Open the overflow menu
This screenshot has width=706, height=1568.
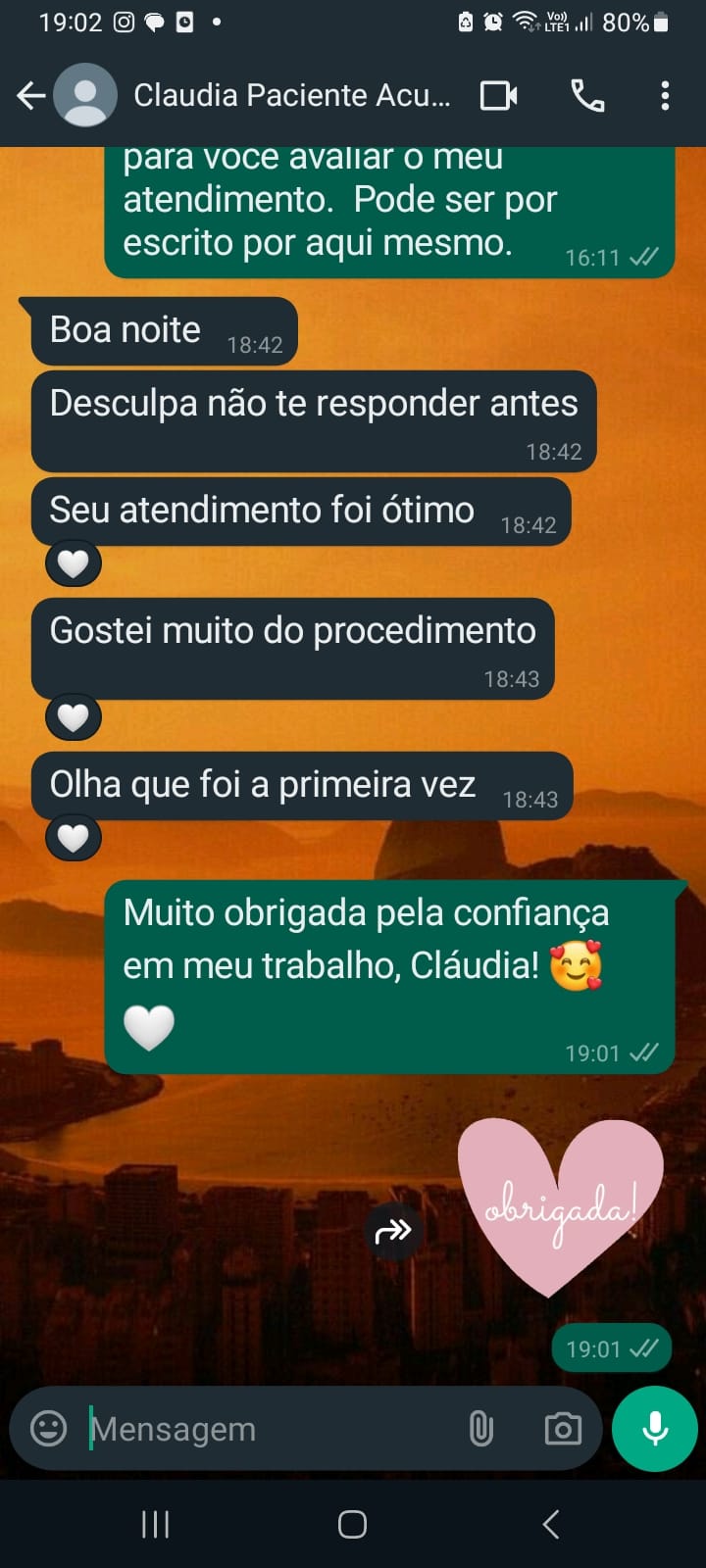coord(665,96)
